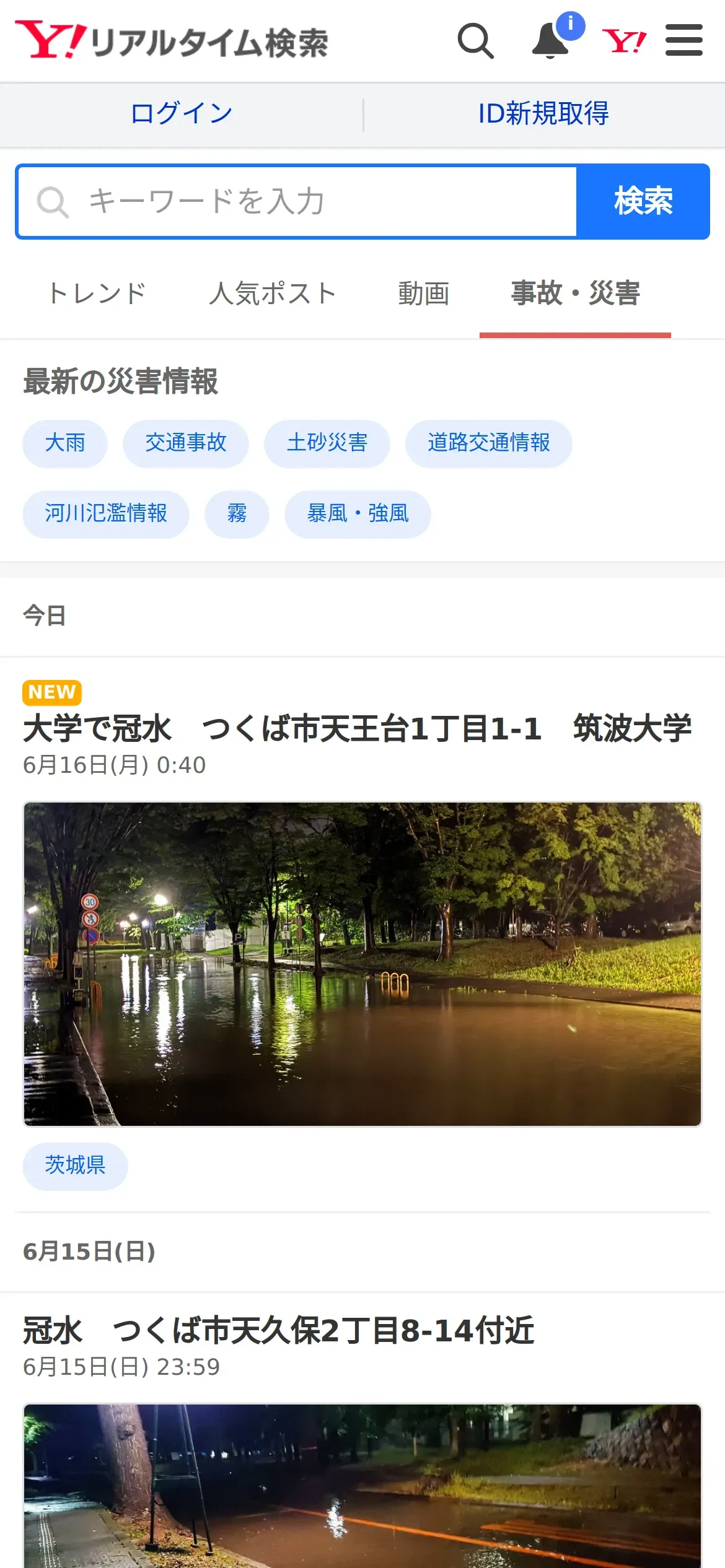Image resolution: width=725 pixels, height=1568 pixels.
Task: Select the 大雨 chip
Action: click(x=65, y=443)
